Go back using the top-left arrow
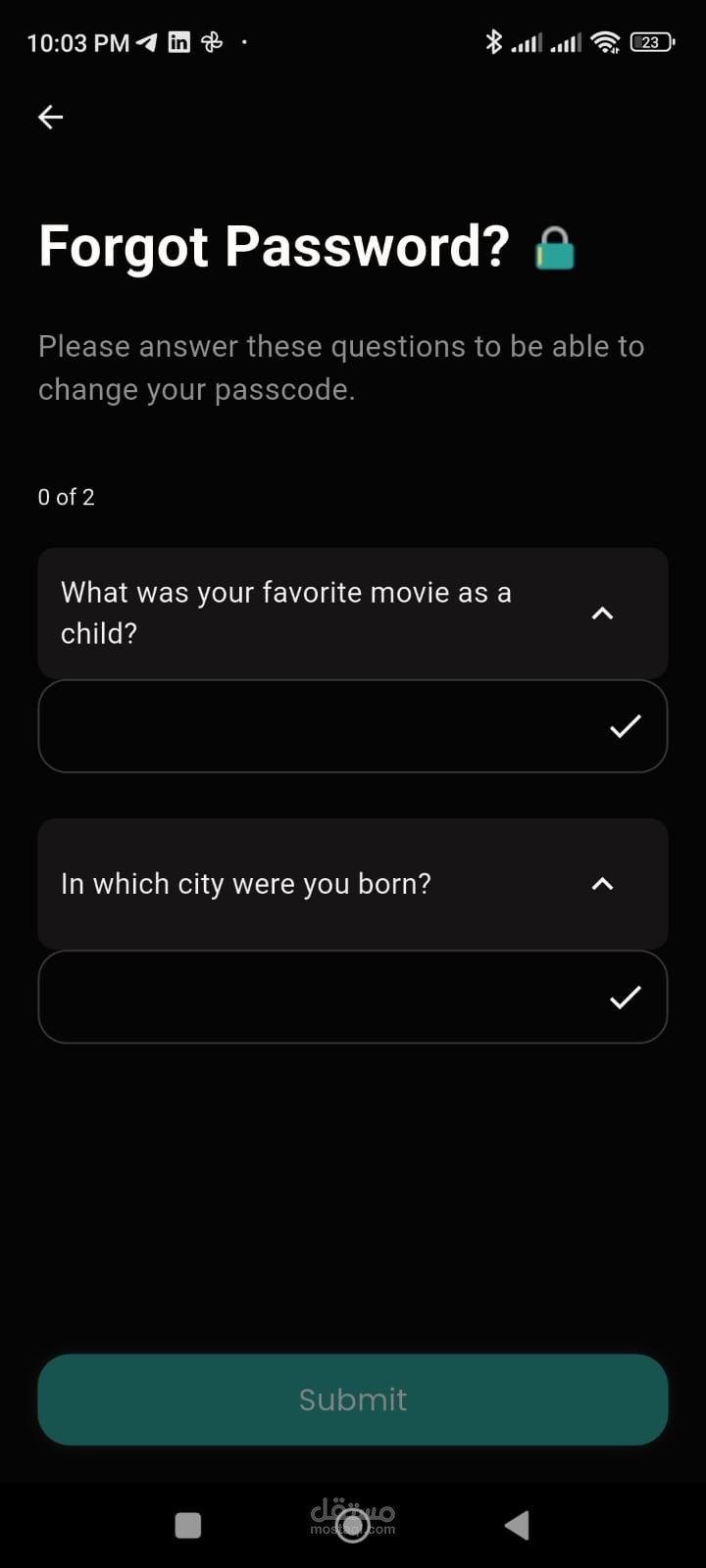Viewport: 706px width, 1568px height. 50,118
